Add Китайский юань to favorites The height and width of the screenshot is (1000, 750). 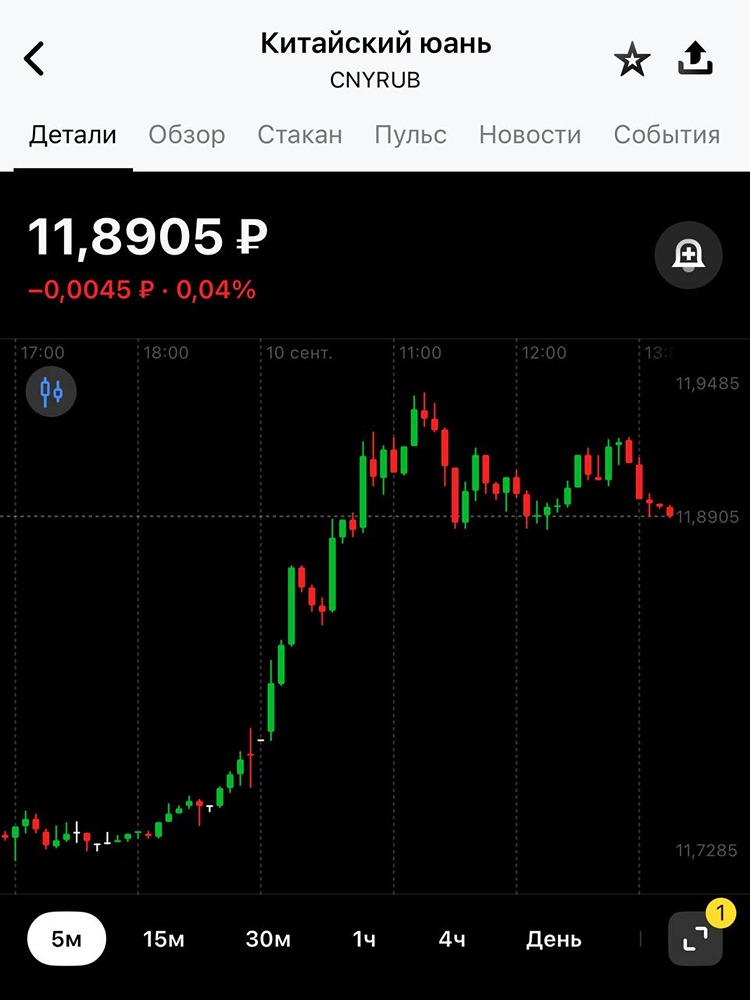631,61
